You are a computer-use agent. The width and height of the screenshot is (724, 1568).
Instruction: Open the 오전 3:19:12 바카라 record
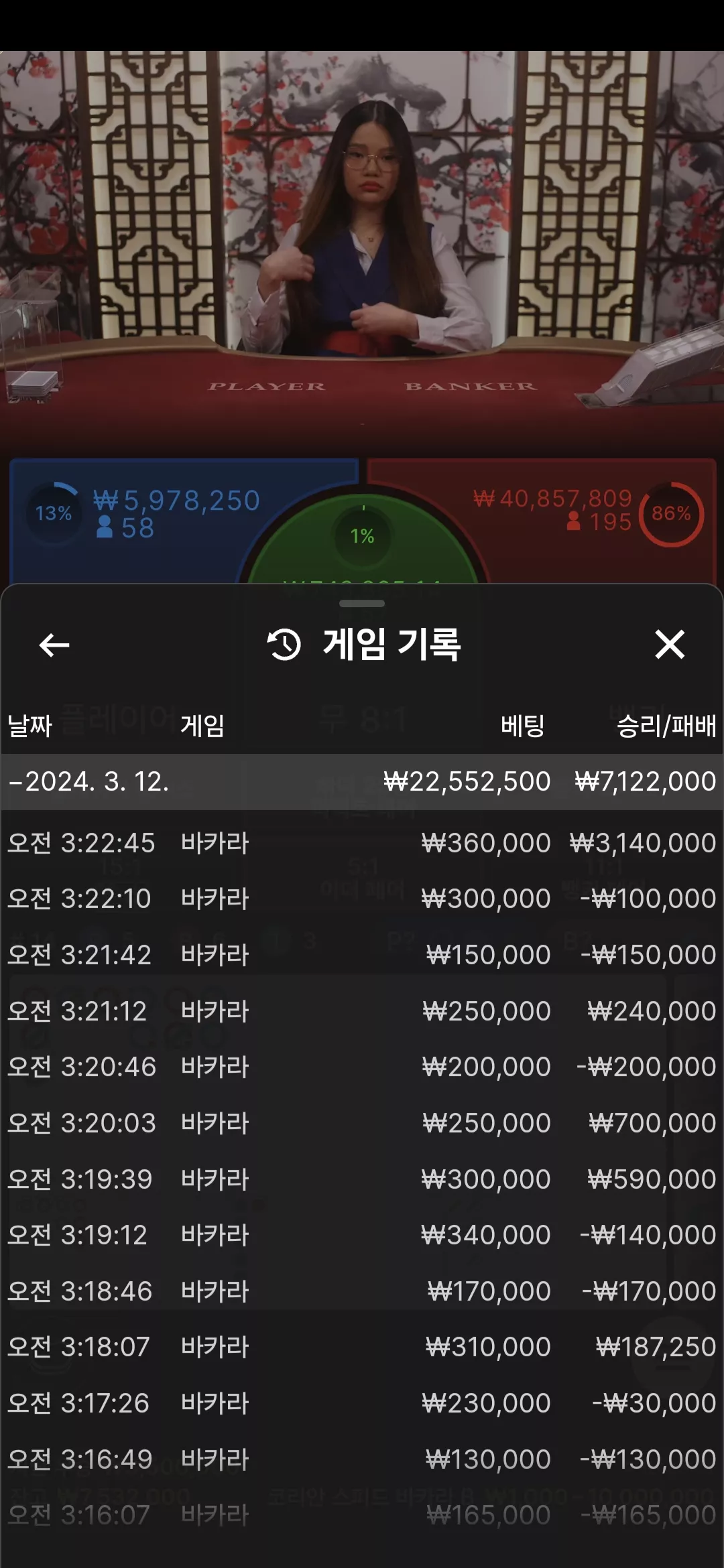pyautogui.click(x=362, y=1235)
